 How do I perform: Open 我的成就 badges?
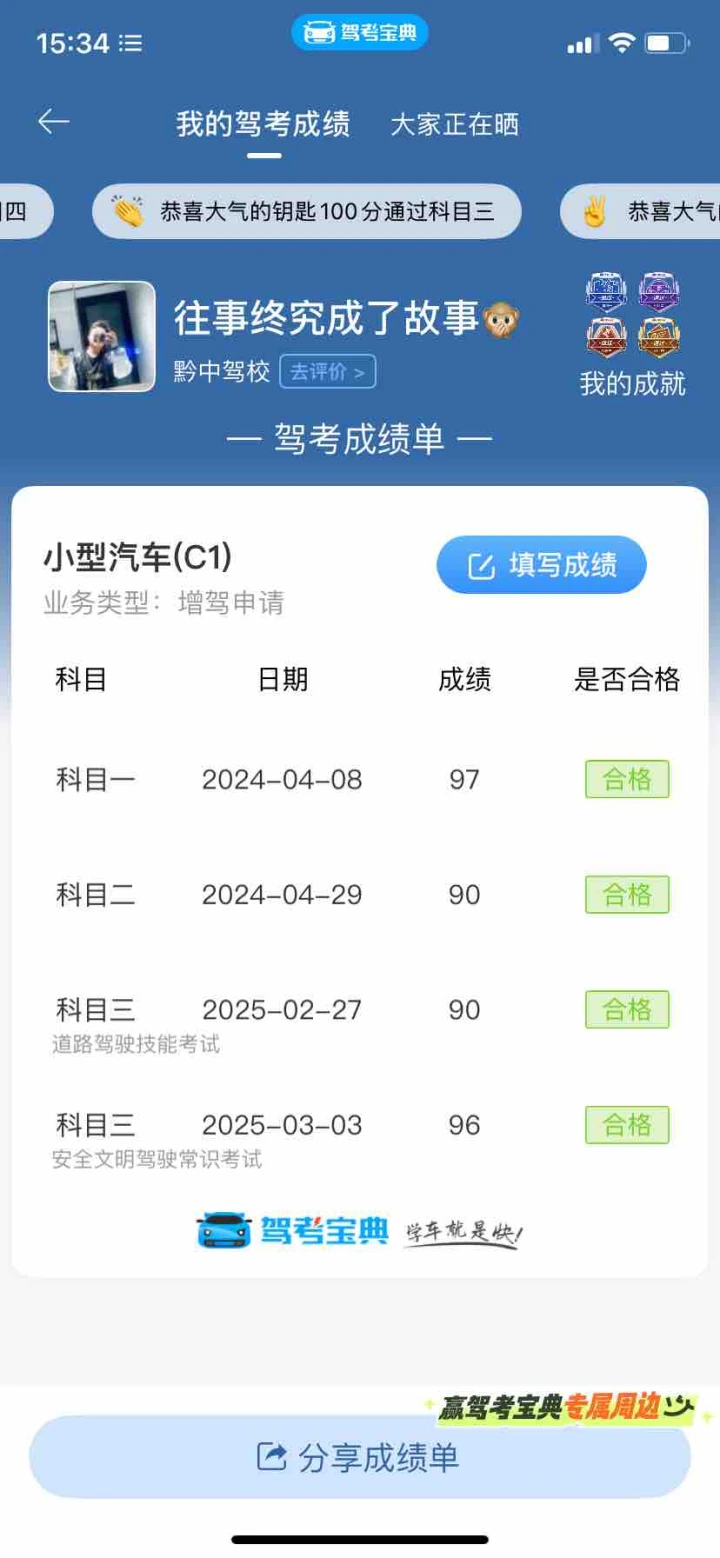(632, 333)
